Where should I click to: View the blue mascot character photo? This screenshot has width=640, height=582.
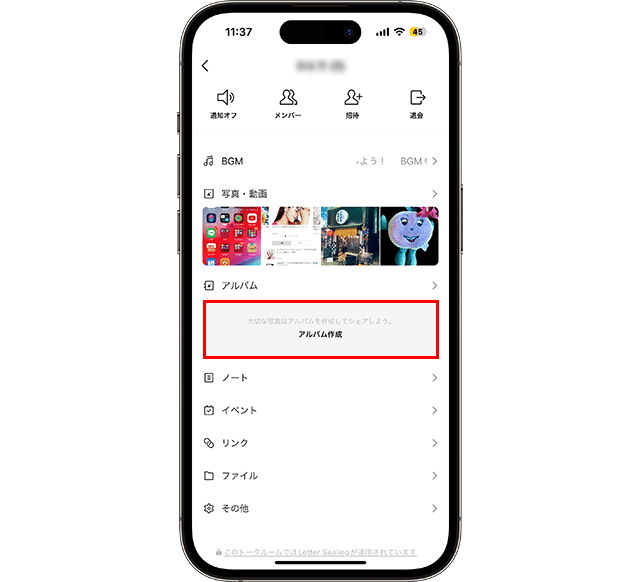pyautogui.click(x=409, y=236)
